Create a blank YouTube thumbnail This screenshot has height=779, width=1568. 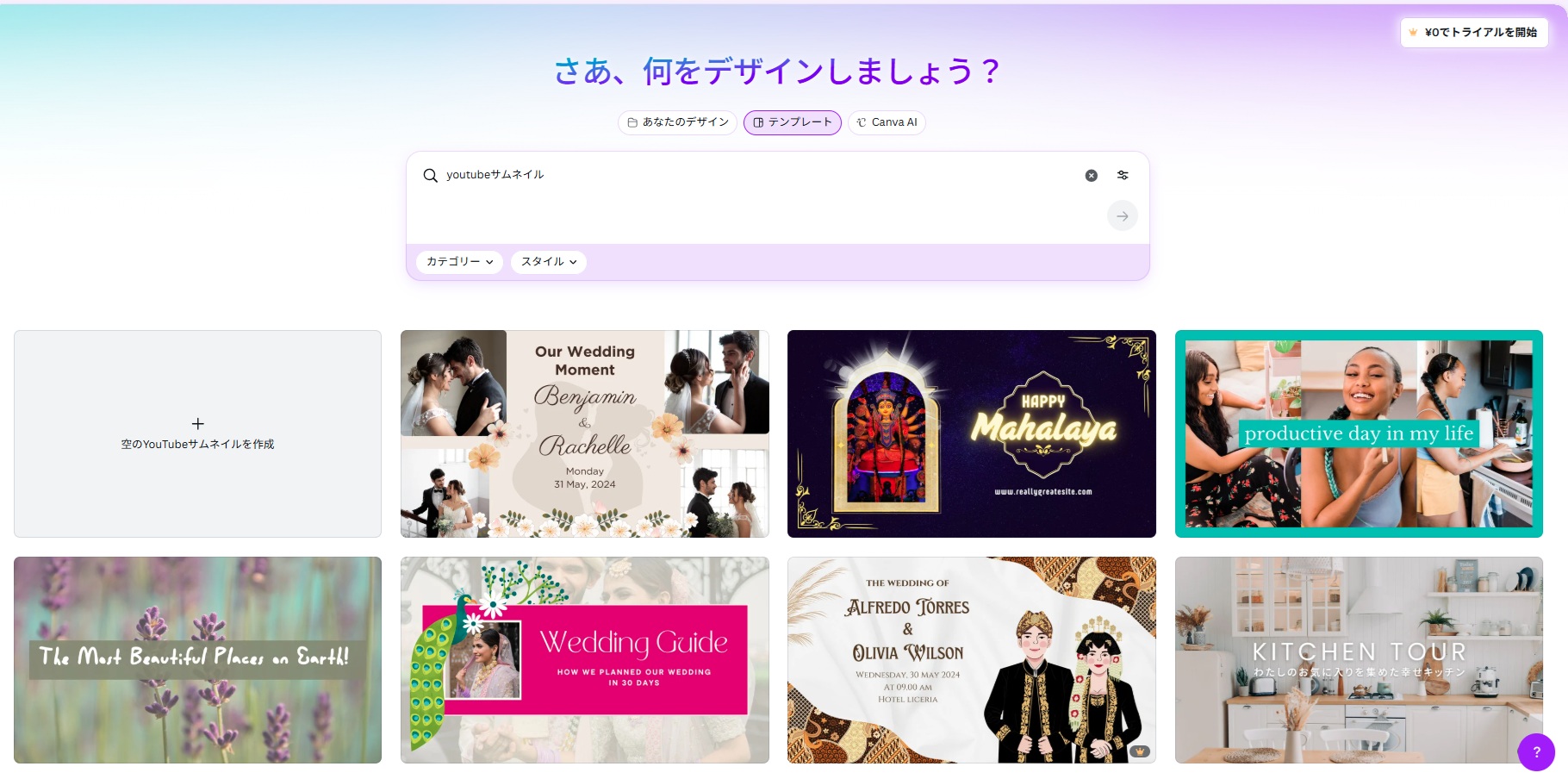(197, 433)
